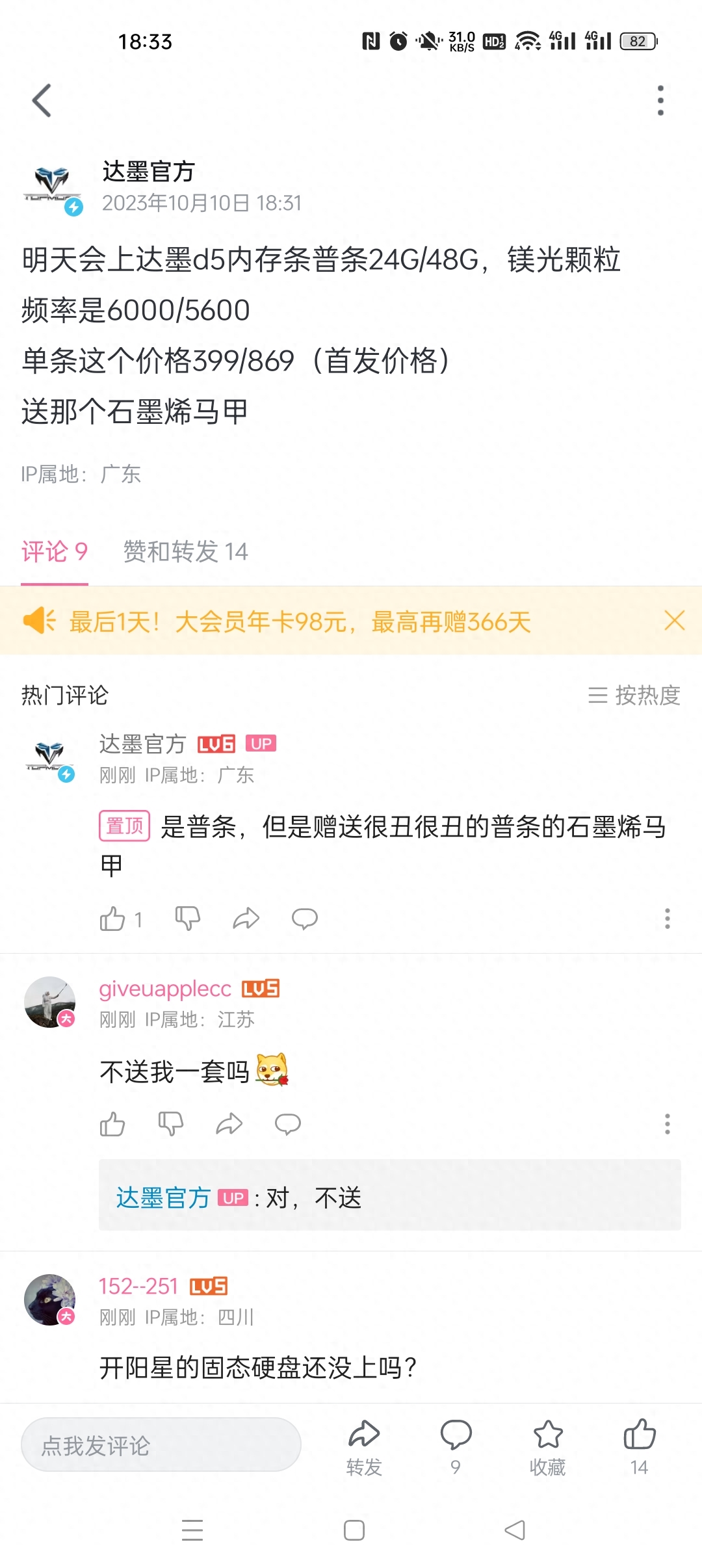View 达墨官方's reply 对，不送
This screenshot has width=702, height=1568.
pyautogui.click(x=389, y=1197)
